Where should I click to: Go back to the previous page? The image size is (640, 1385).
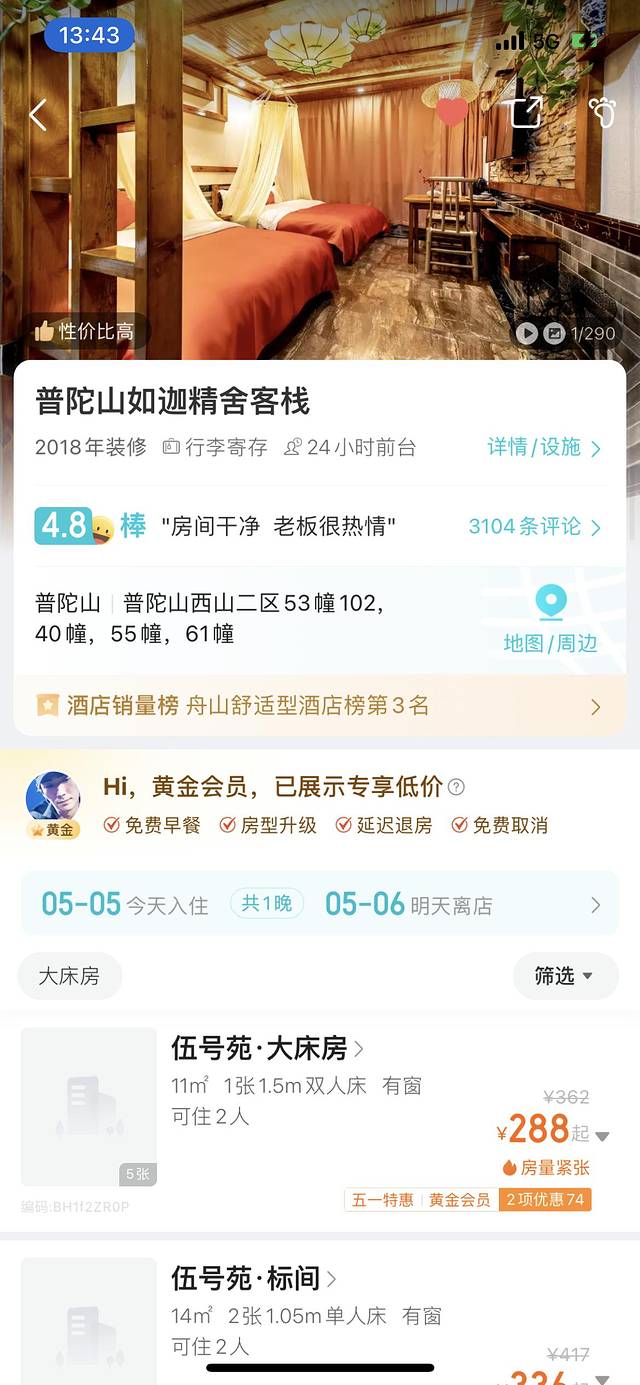[38, 115]
